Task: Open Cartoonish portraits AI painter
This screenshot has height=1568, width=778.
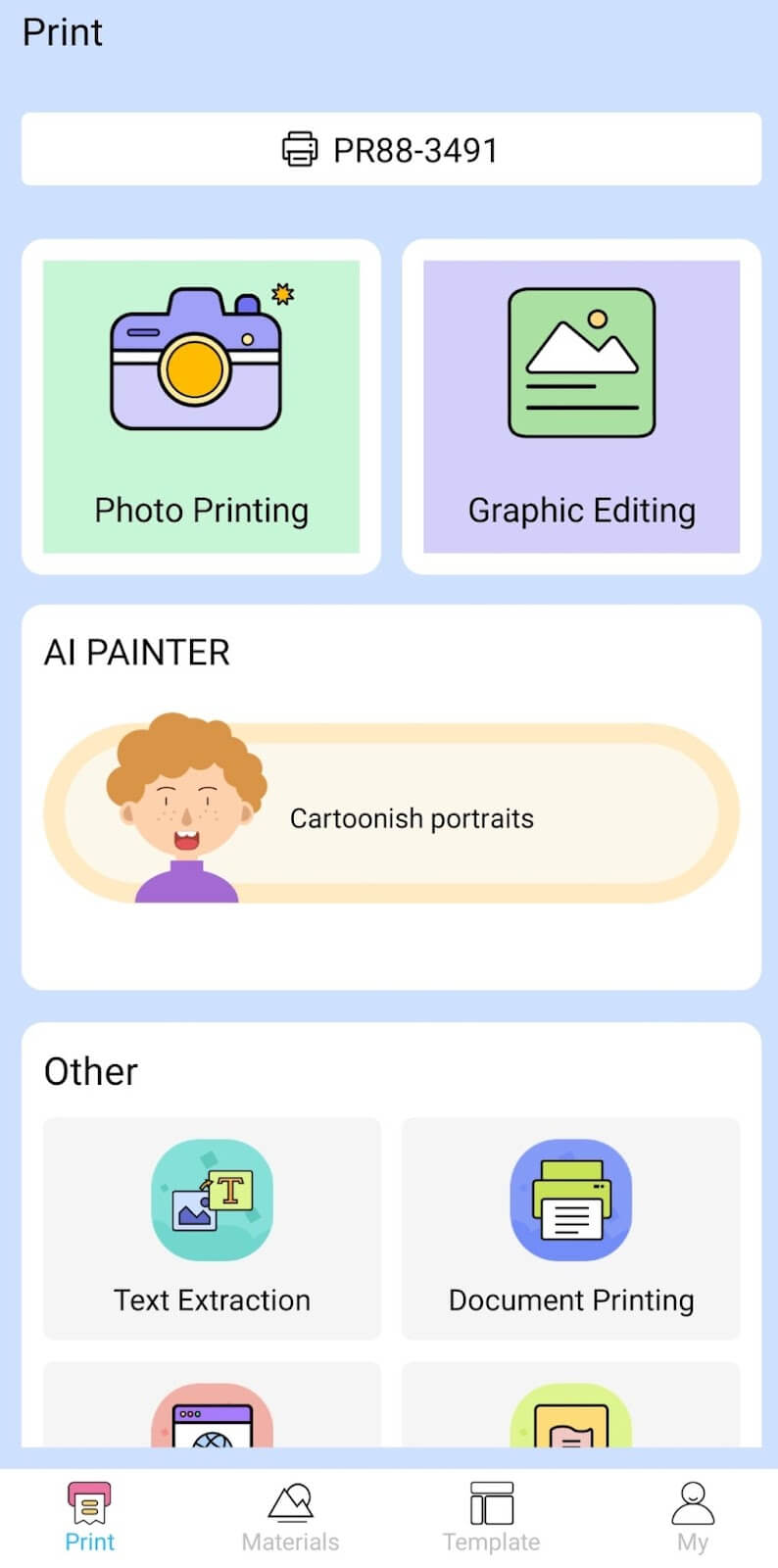Action: [390, 813]
